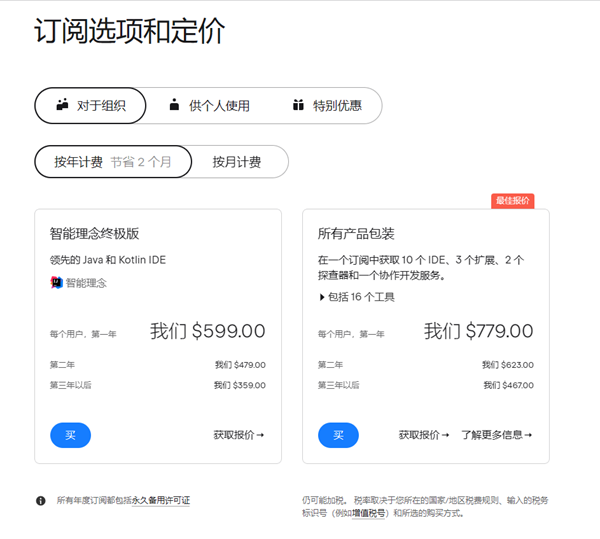
Task: Switch to 按月计费 billing
Action: [x=237, y=161]
